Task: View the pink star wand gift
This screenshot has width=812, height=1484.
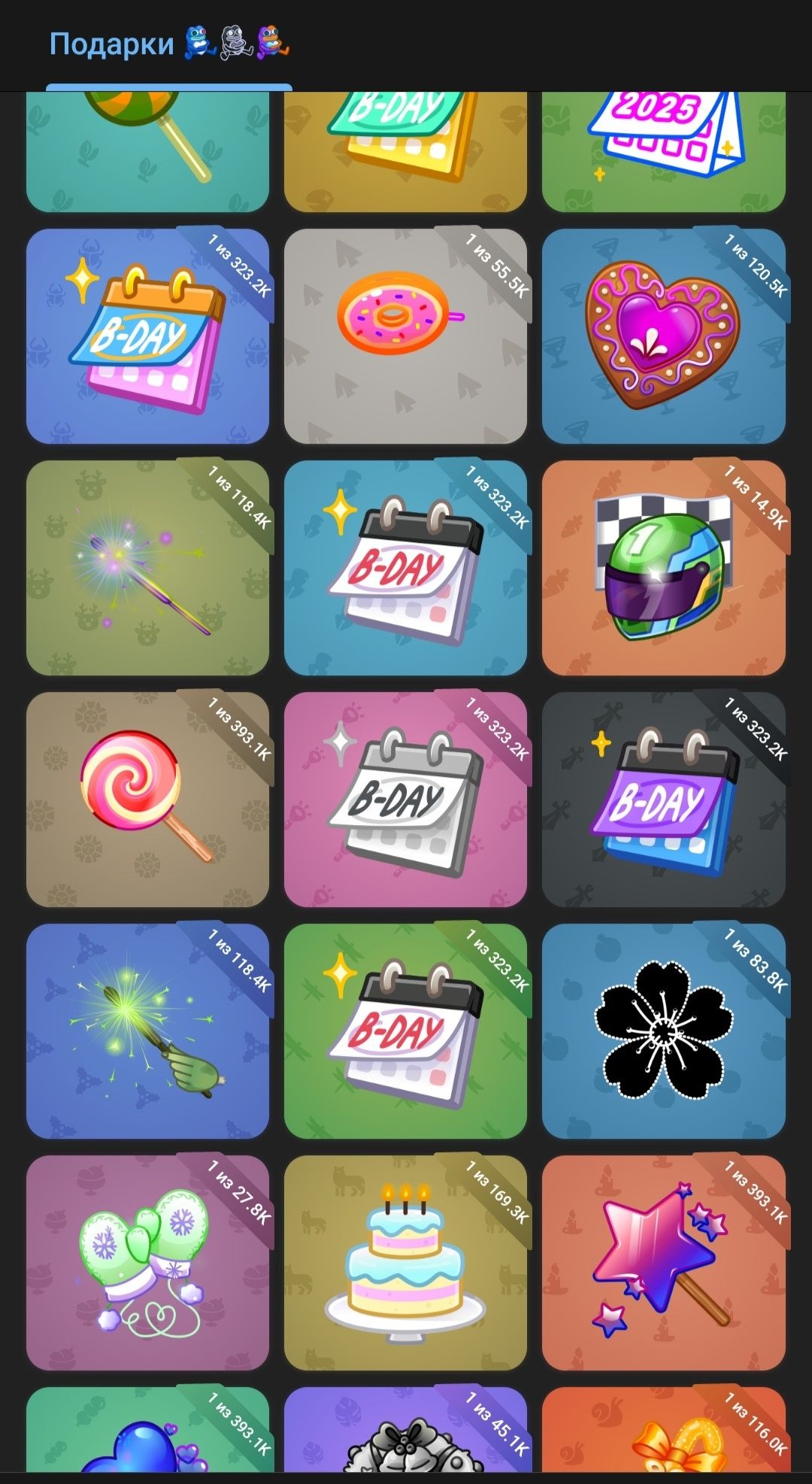Action: point(663,1263)
